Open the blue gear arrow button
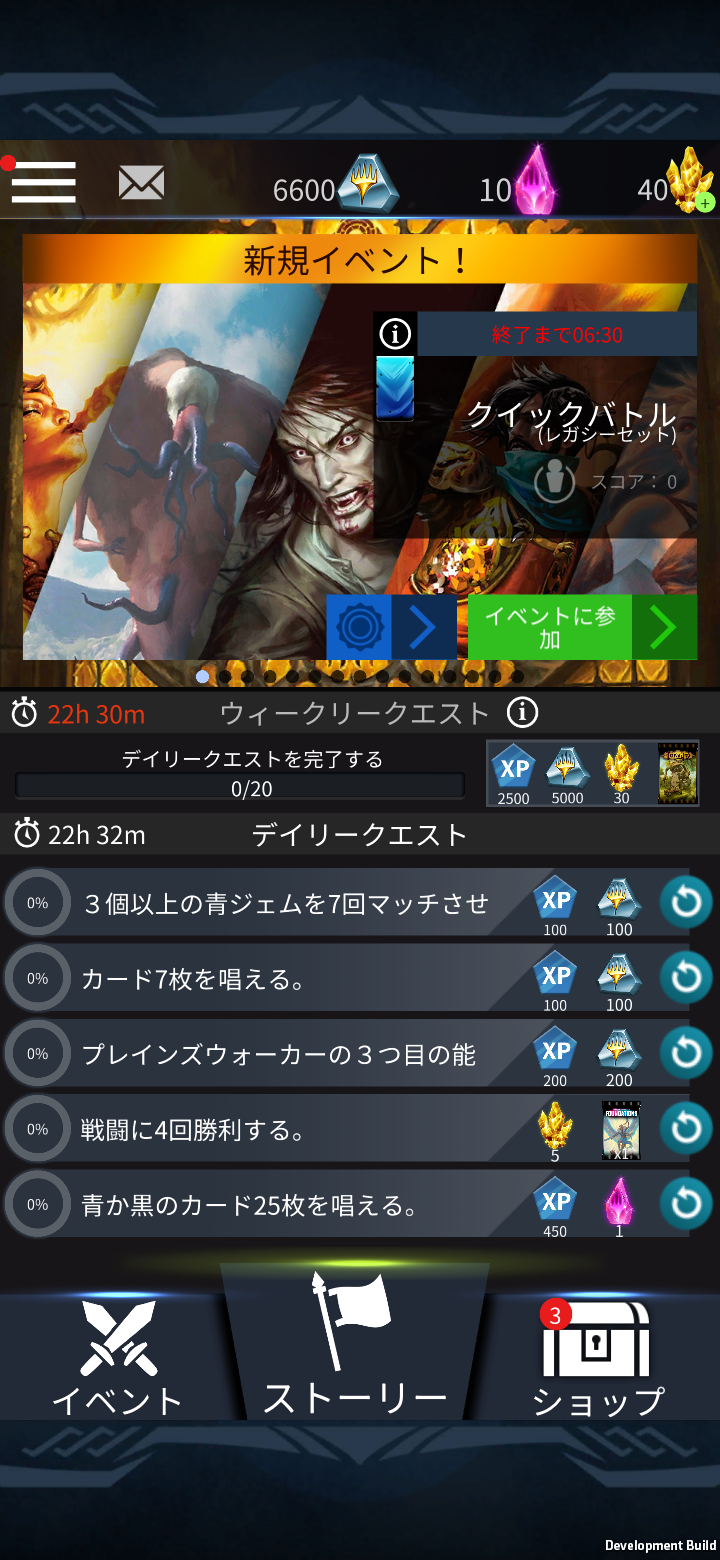The height and width of the screenshot is (1560, 720). pos(391,627)
